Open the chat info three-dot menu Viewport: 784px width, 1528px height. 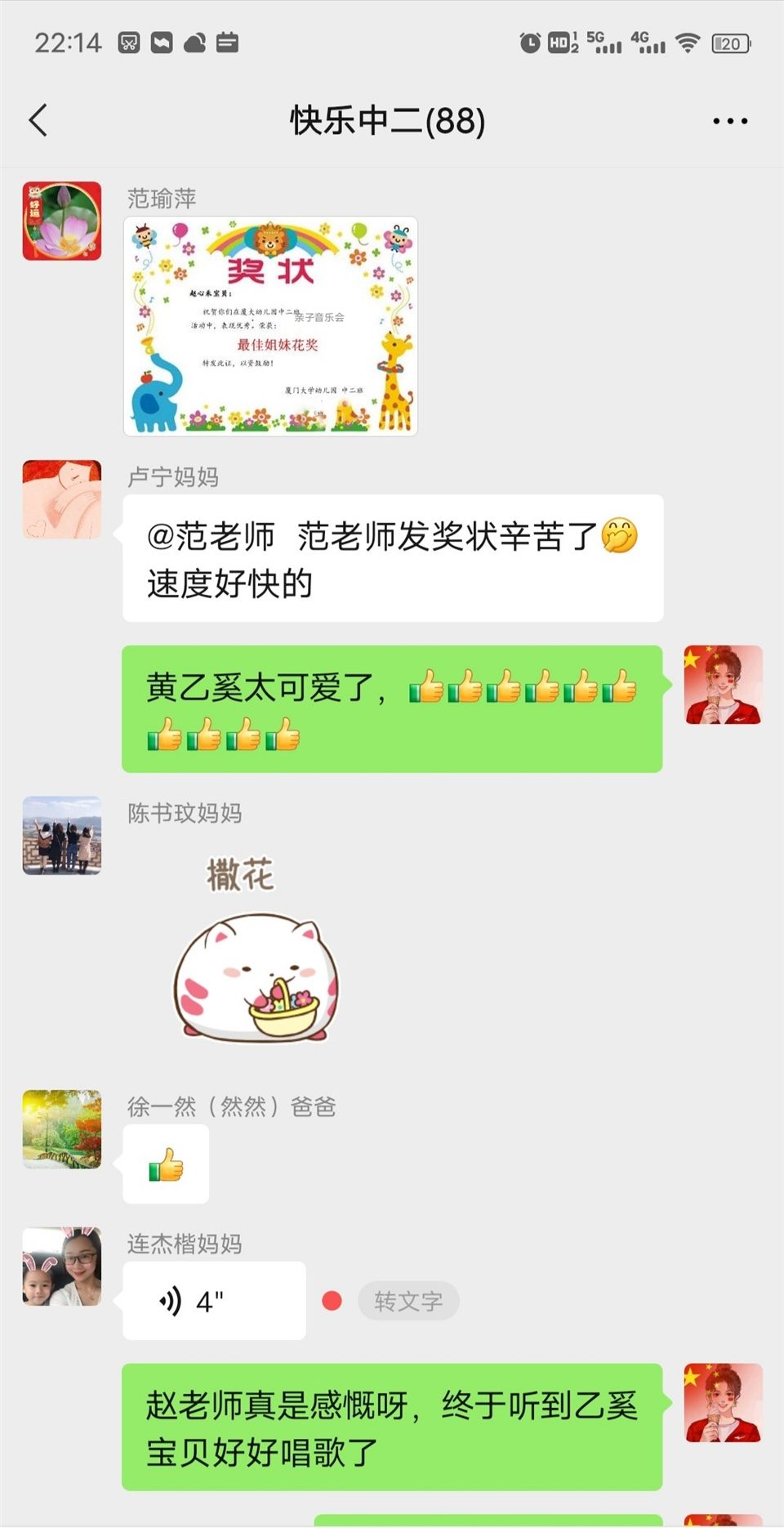(729, 121)
